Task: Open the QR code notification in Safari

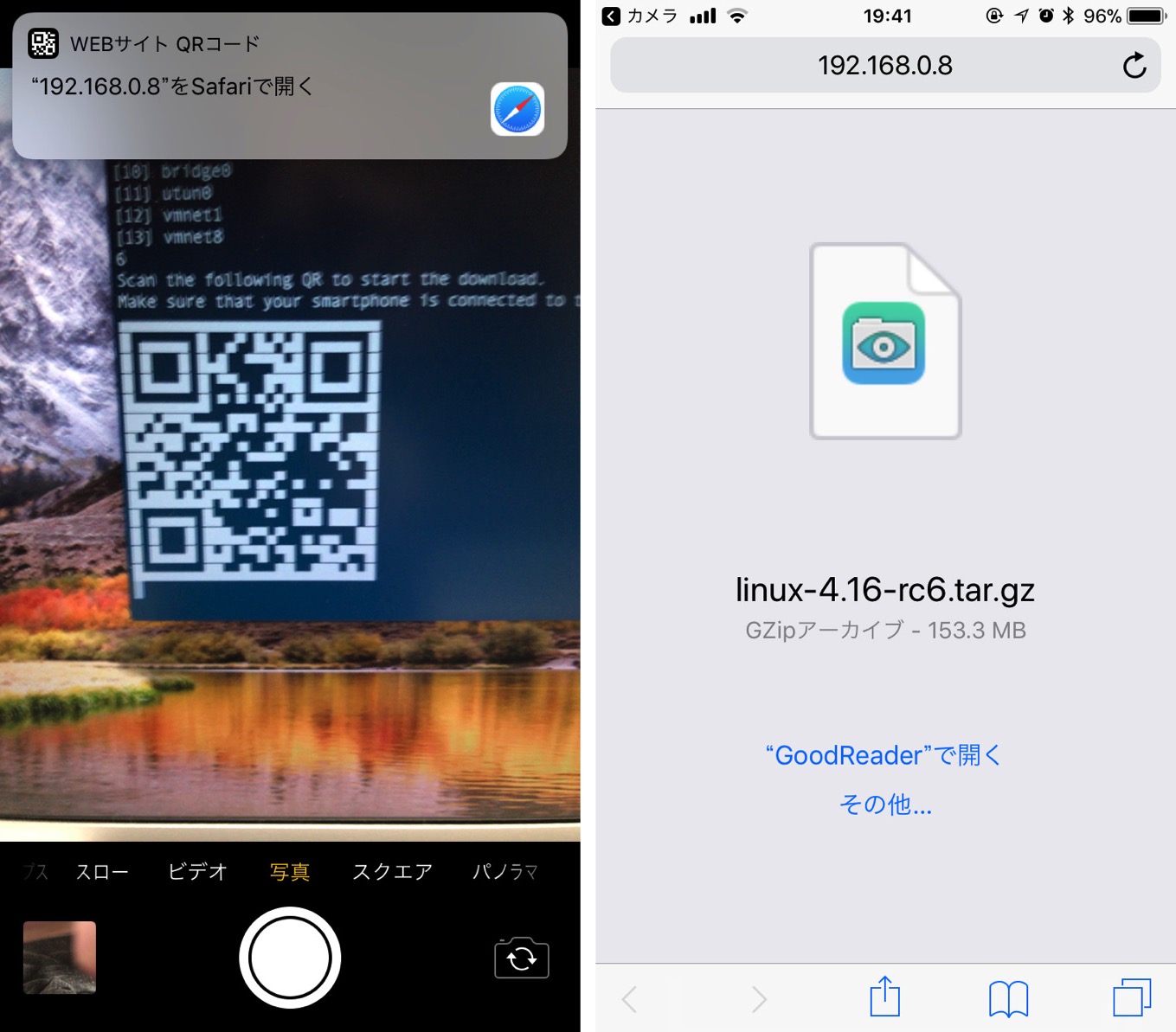Action: [290, 87]
